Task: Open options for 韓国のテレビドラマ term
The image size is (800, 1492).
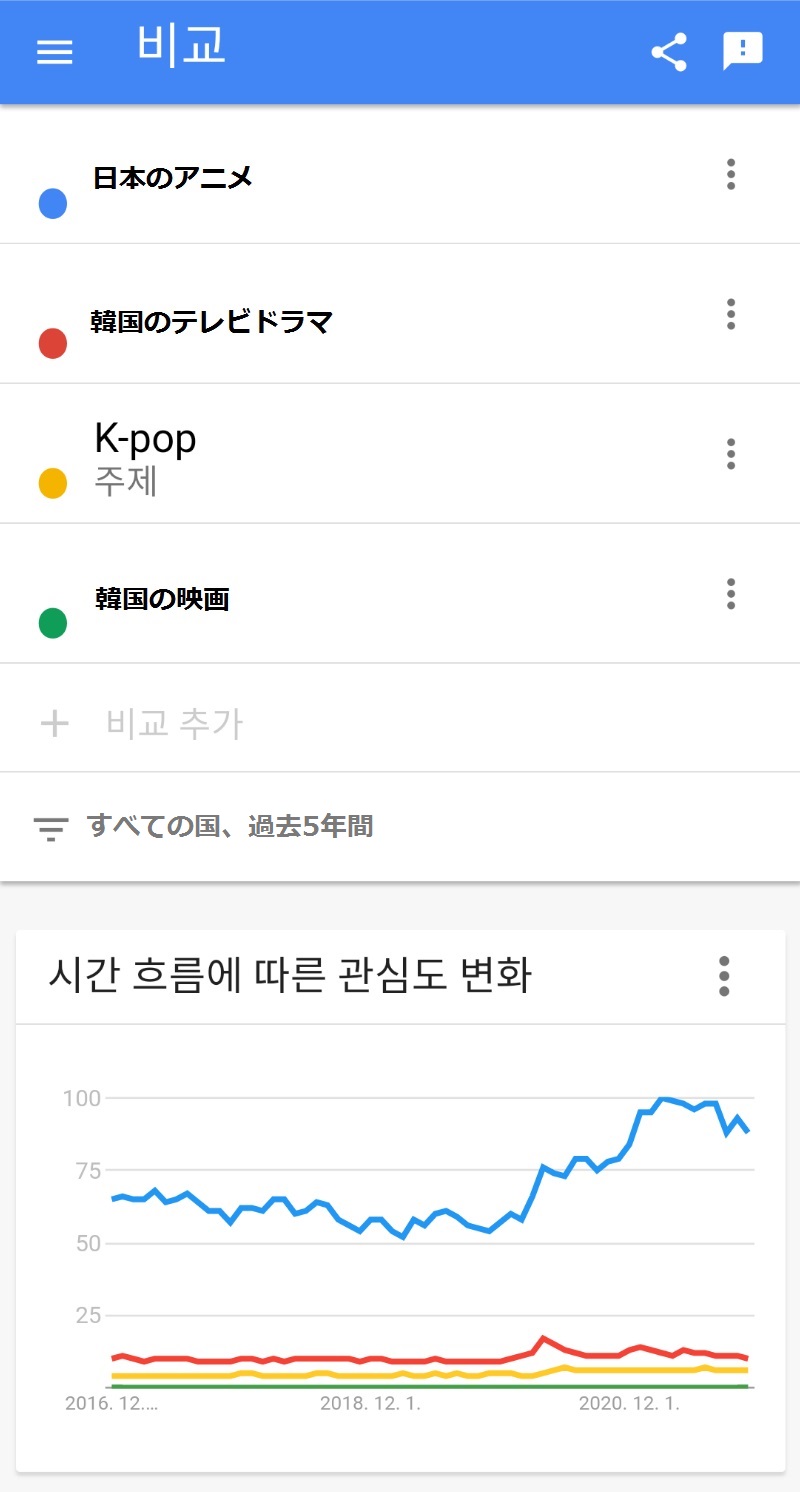Action: 731,314
